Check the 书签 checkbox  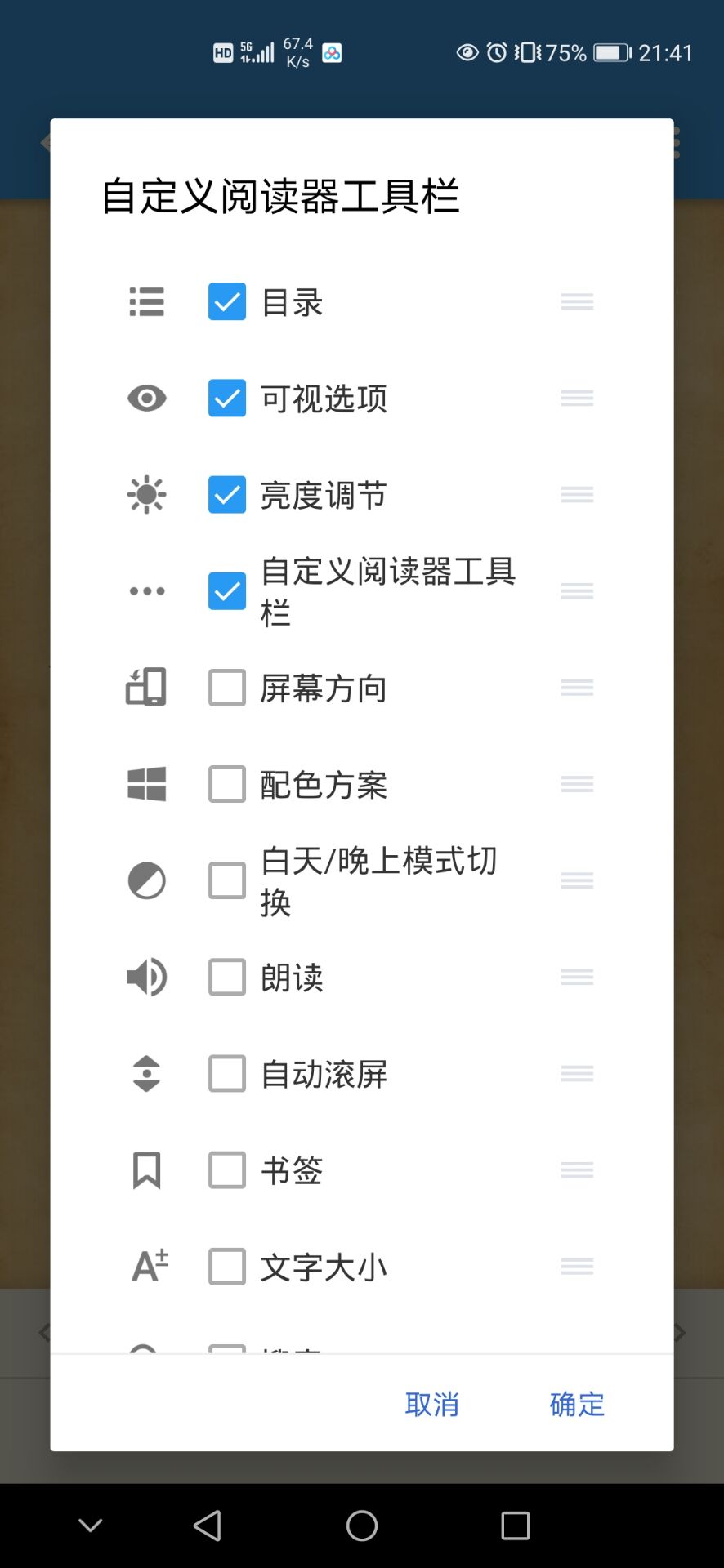pyautogui.click(x=227, y=1169)
